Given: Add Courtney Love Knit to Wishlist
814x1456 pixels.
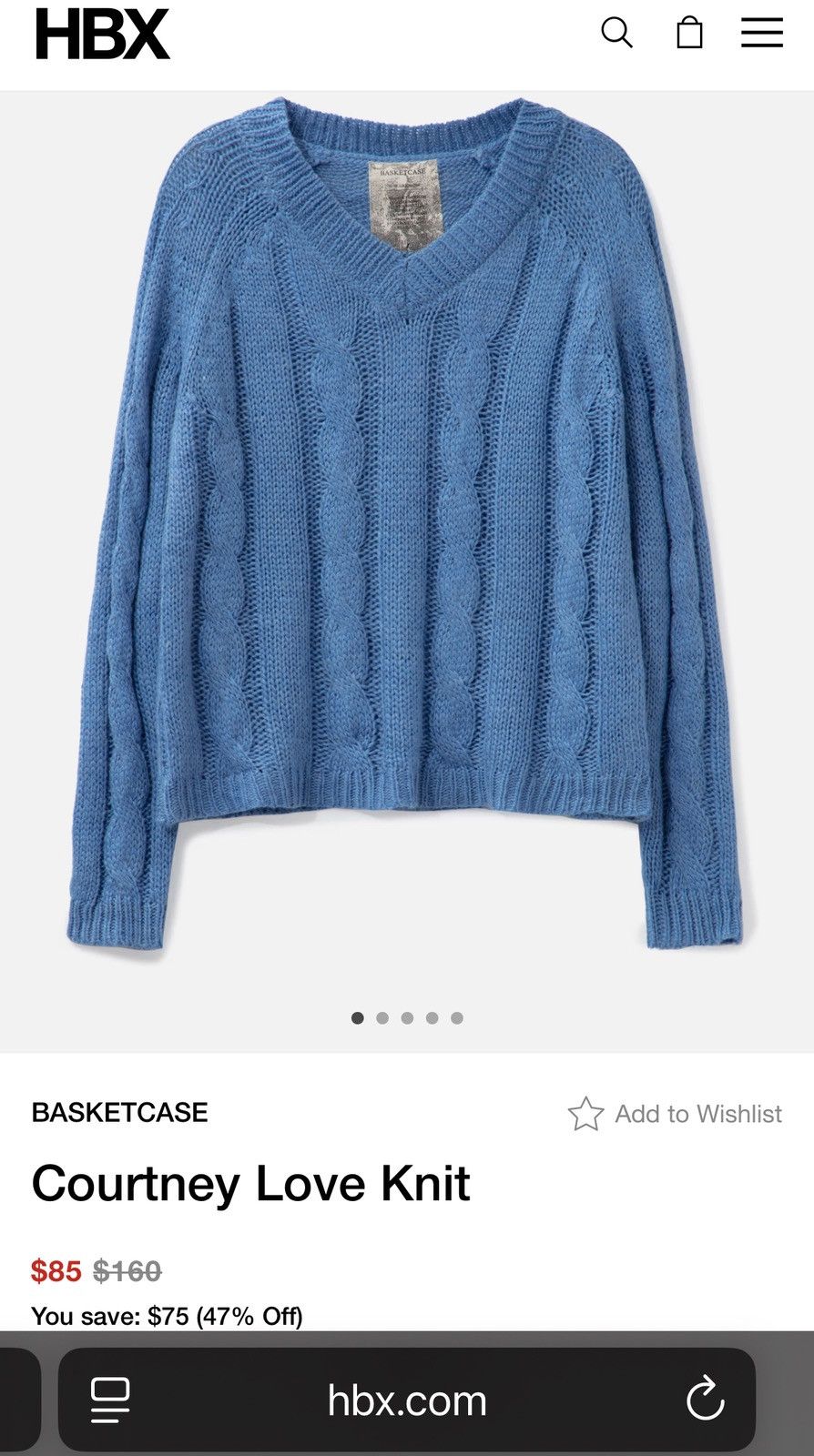Looking at the screenshot, I should pos(675,1114).
